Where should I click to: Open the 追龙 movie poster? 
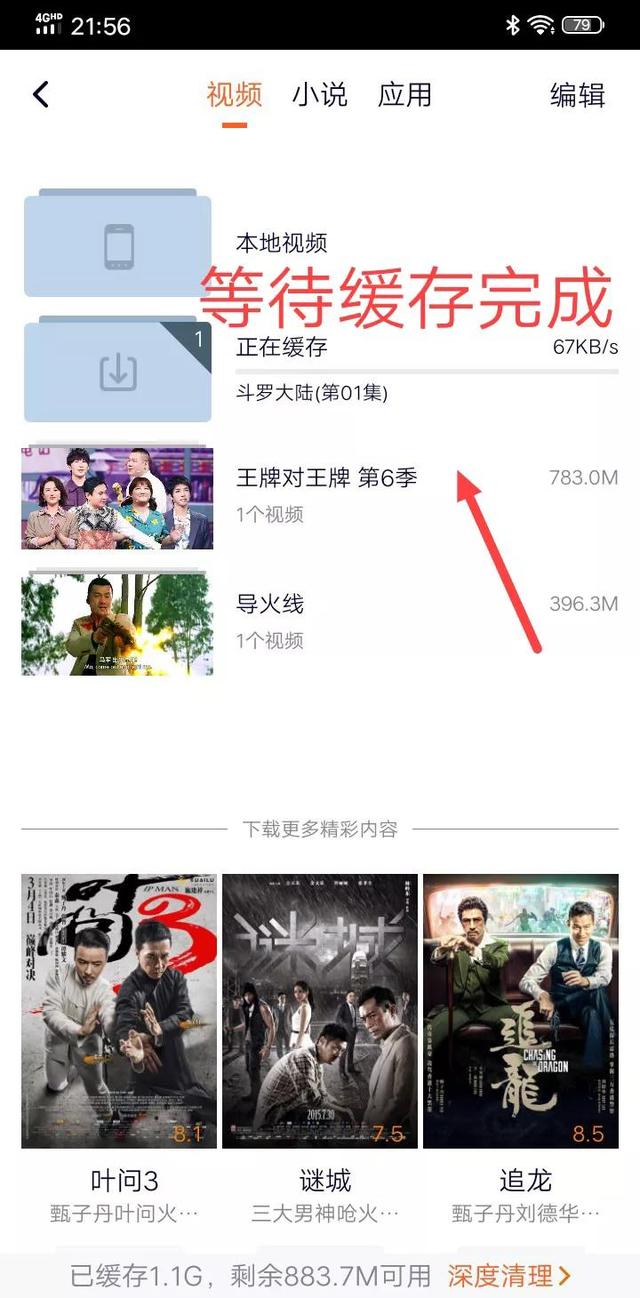520,1010
